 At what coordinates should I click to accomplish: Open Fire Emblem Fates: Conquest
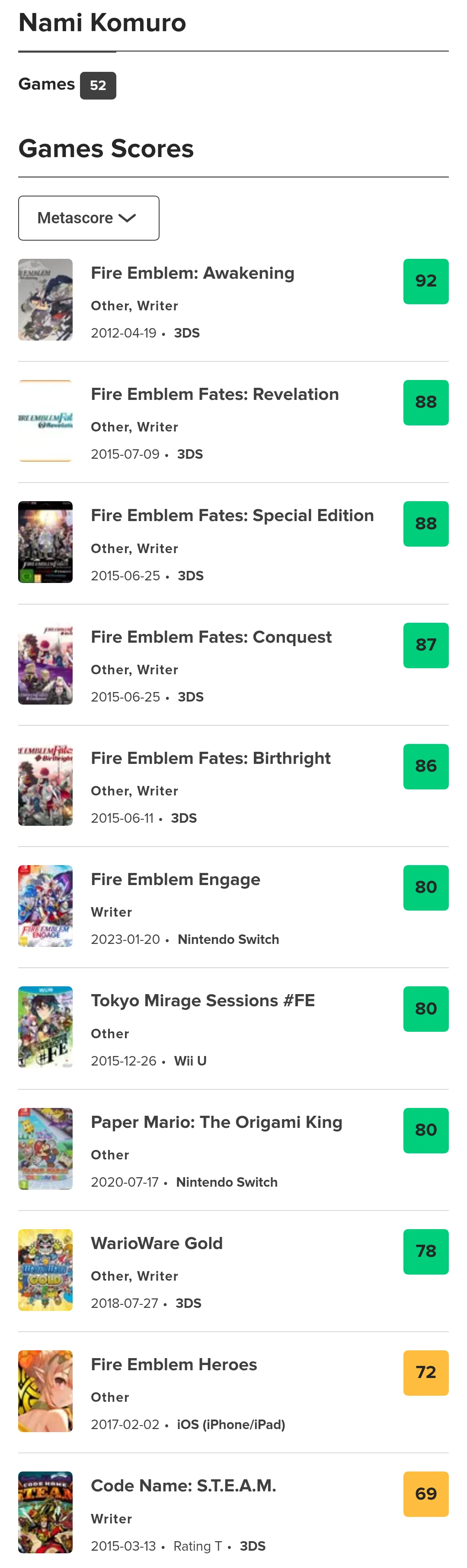211,638
